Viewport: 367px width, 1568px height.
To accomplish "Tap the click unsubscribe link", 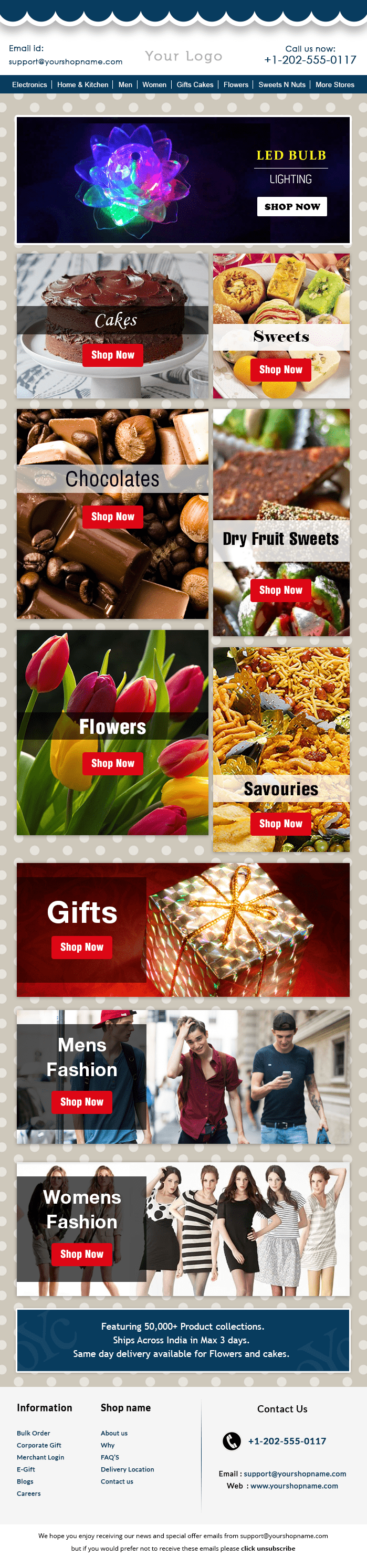I will pos(268,1548).
